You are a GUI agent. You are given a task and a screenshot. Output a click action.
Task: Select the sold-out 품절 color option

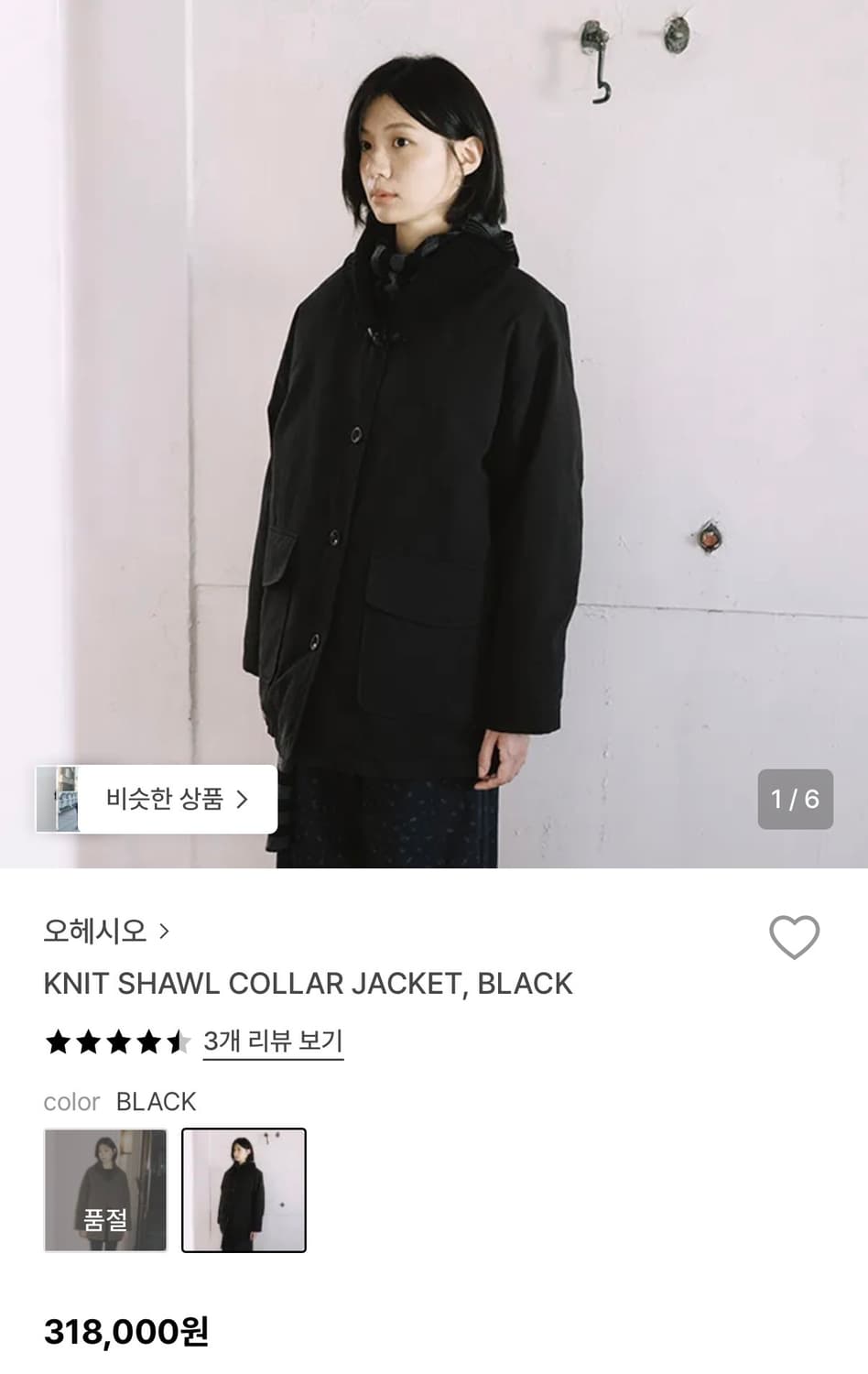pyautogui.click(x=104, y=1190)
